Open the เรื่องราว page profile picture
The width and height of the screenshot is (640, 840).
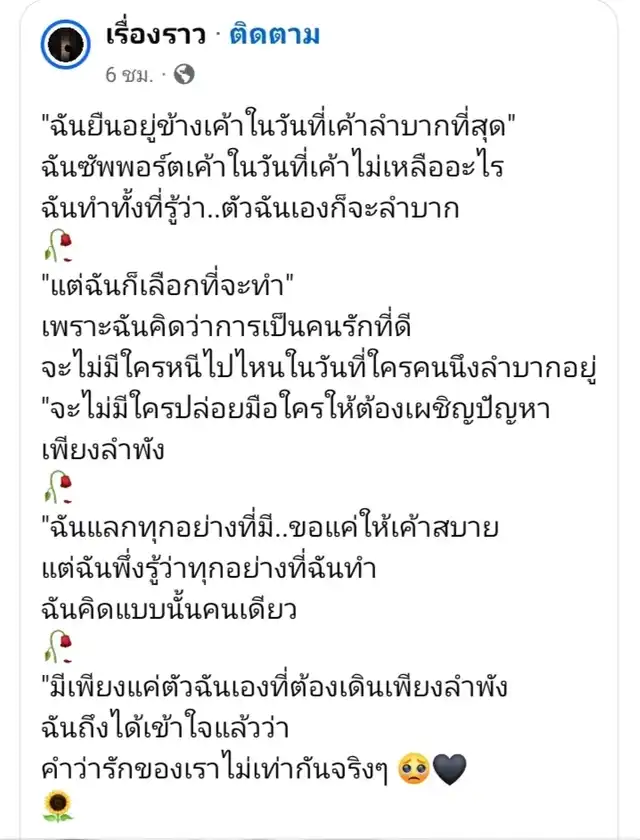coord(66,50)
